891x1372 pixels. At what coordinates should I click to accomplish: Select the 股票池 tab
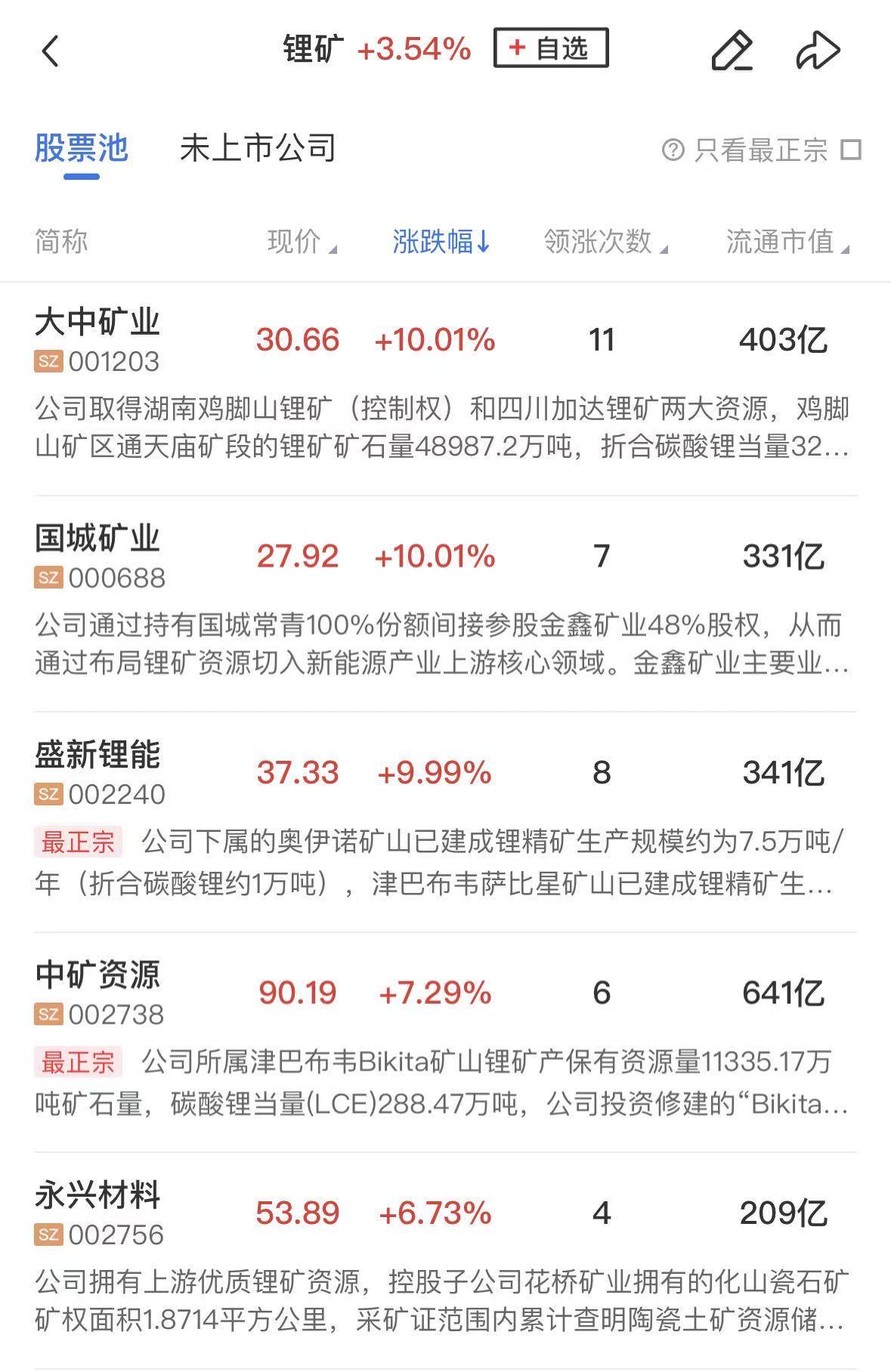(x=82, y=149)
